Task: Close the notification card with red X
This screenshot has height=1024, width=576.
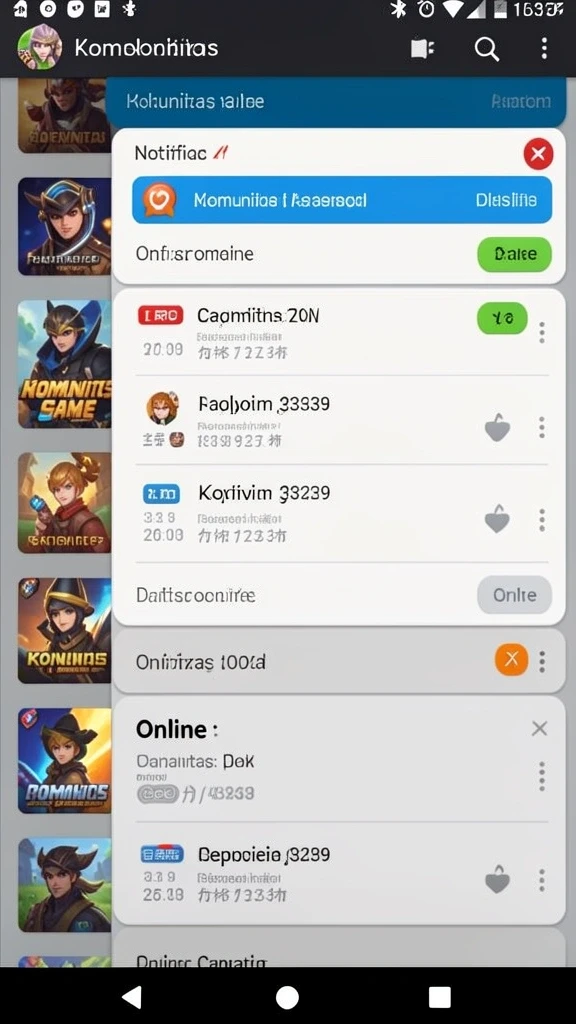Action: pyautogui.click(x=538, y=154)
